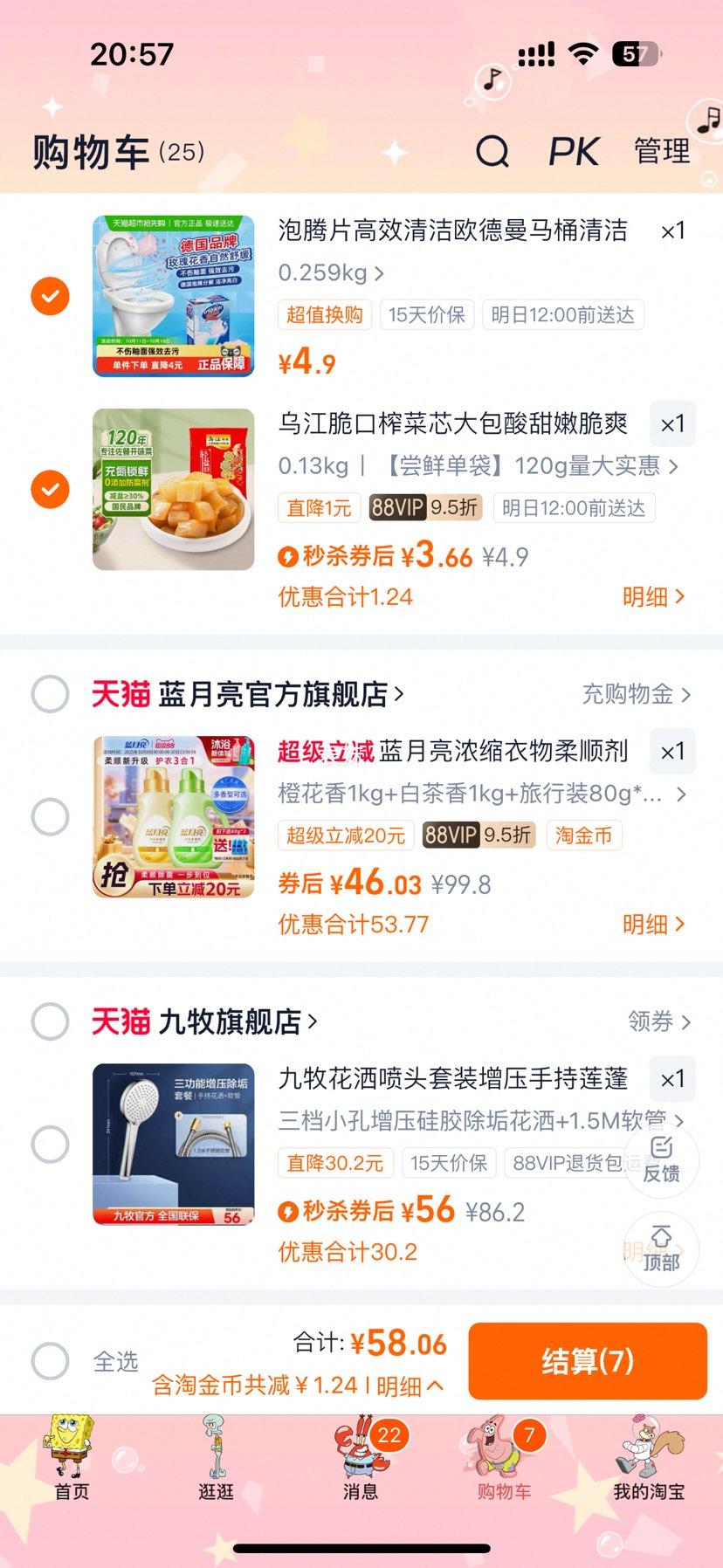Select the 九牧花洒 shower head item

50,1144
